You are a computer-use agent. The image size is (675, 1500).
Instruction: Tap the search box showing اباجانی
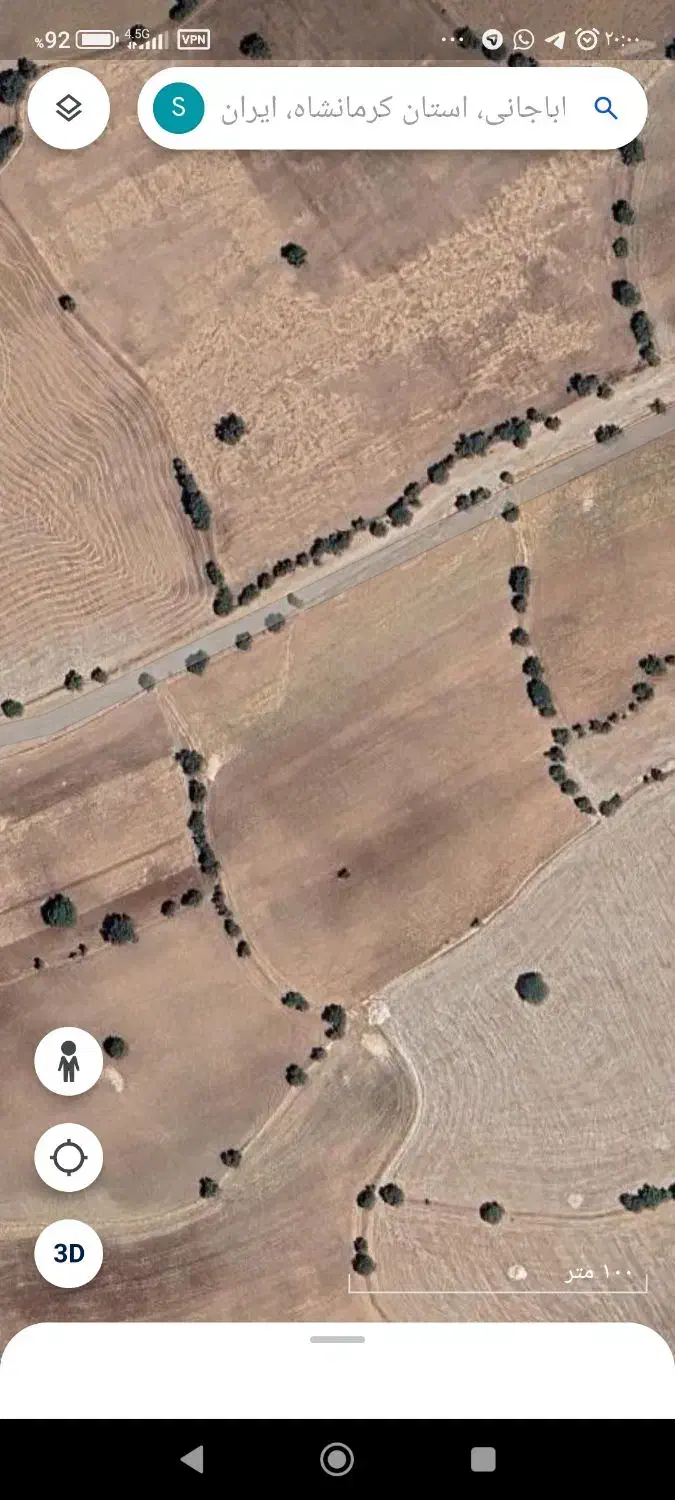click(x=393, y=108)
